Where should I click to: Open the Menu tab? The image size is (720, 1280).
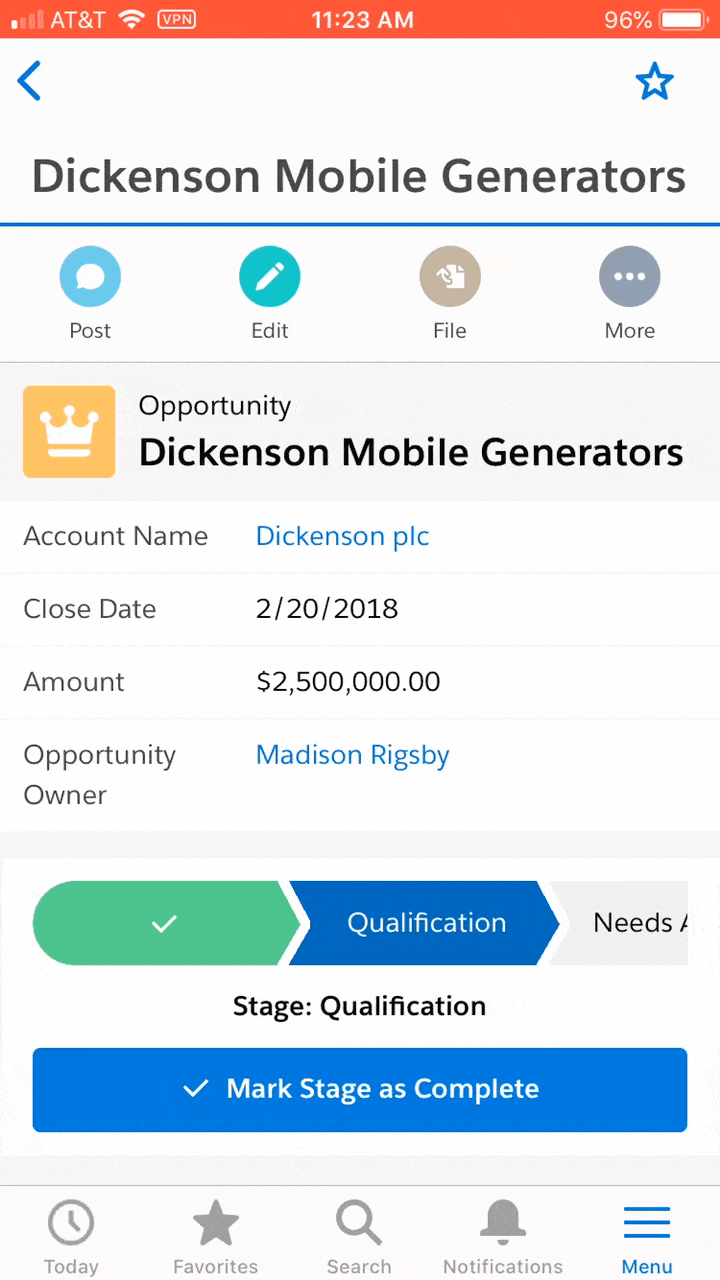(x=647, y=1237)
